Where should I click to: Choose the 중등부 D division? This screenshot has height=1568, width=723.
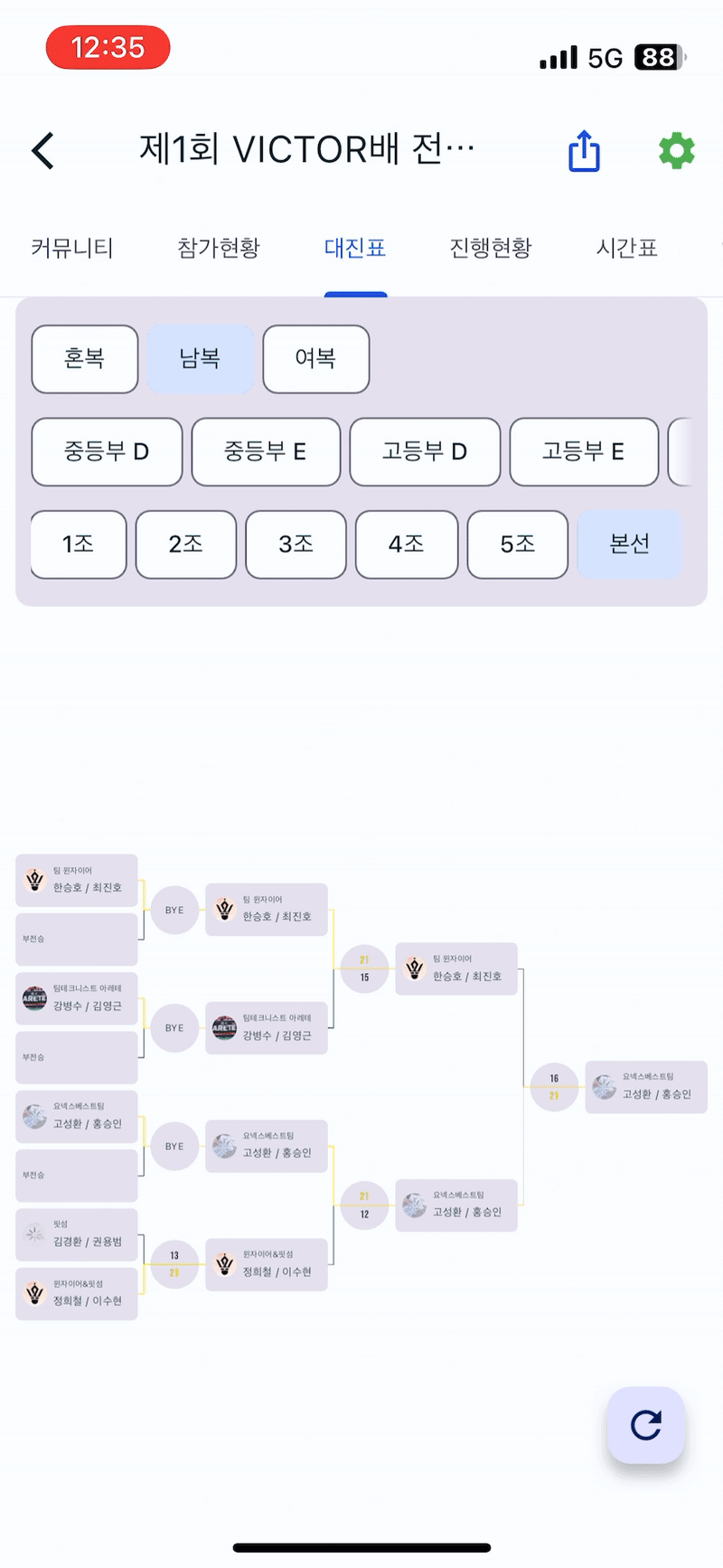pyautogui.click(x=107, y=451)
